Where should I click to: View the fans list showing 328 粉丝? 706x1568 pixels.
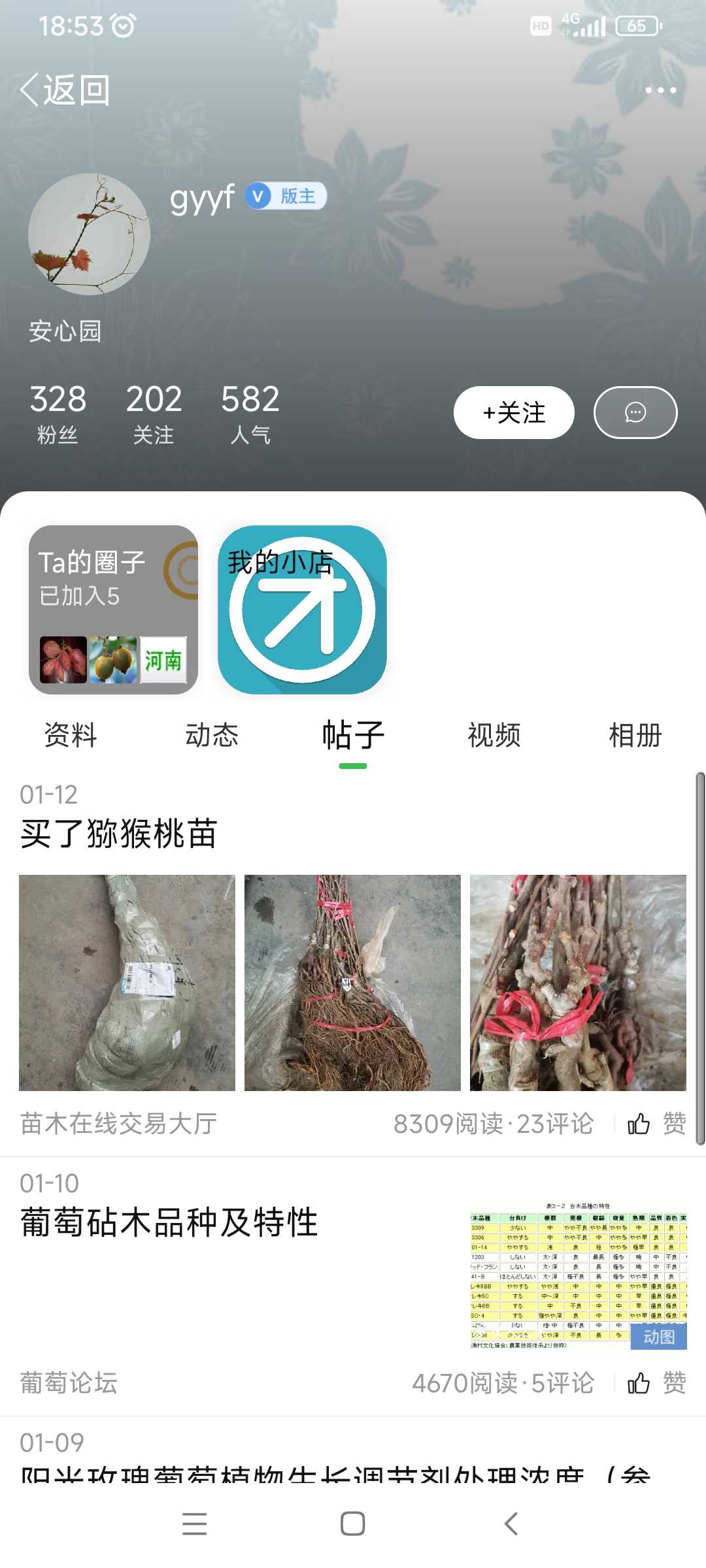click(x=58, y=414)
